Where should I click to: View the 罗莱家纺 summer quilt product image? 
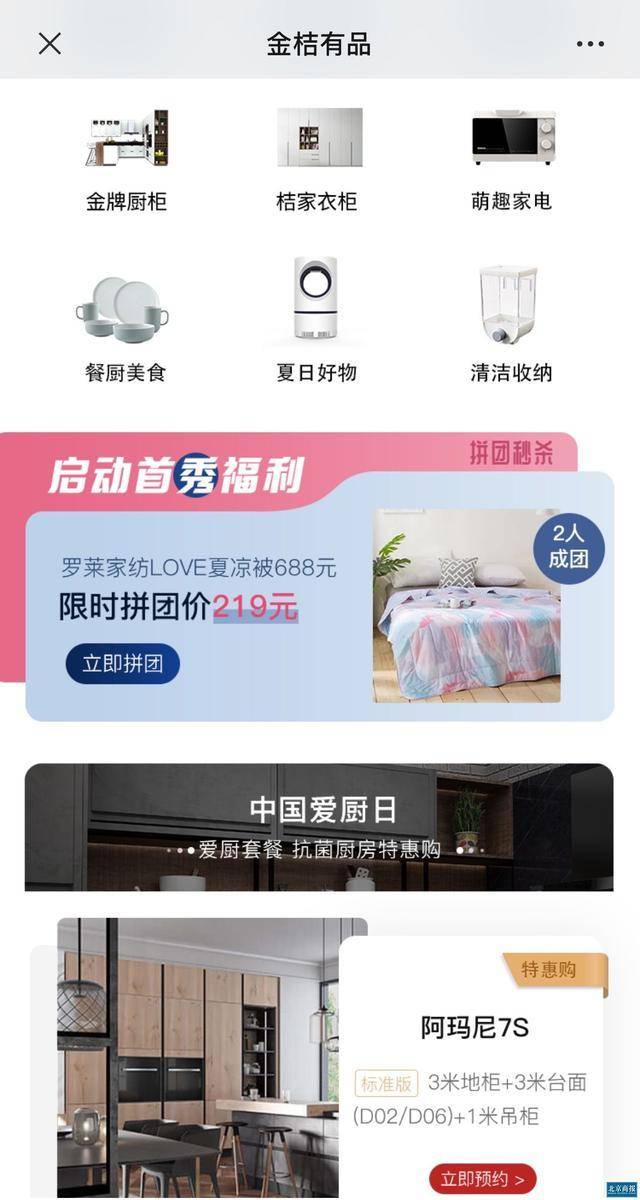pyautogui.click(x=466, y=606)
